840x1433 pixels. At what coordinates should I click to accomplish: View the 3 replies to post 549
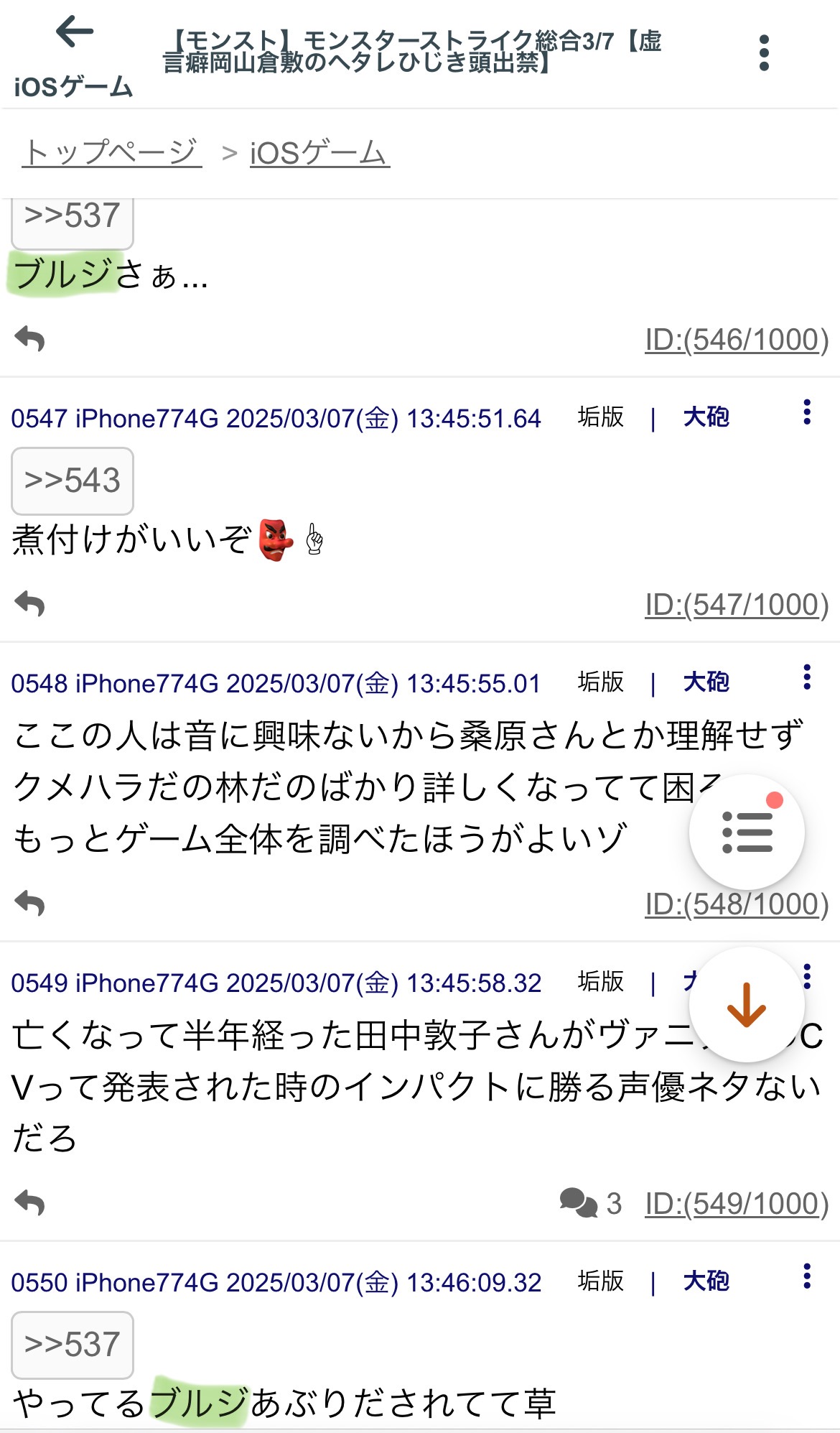(591, 1203)
